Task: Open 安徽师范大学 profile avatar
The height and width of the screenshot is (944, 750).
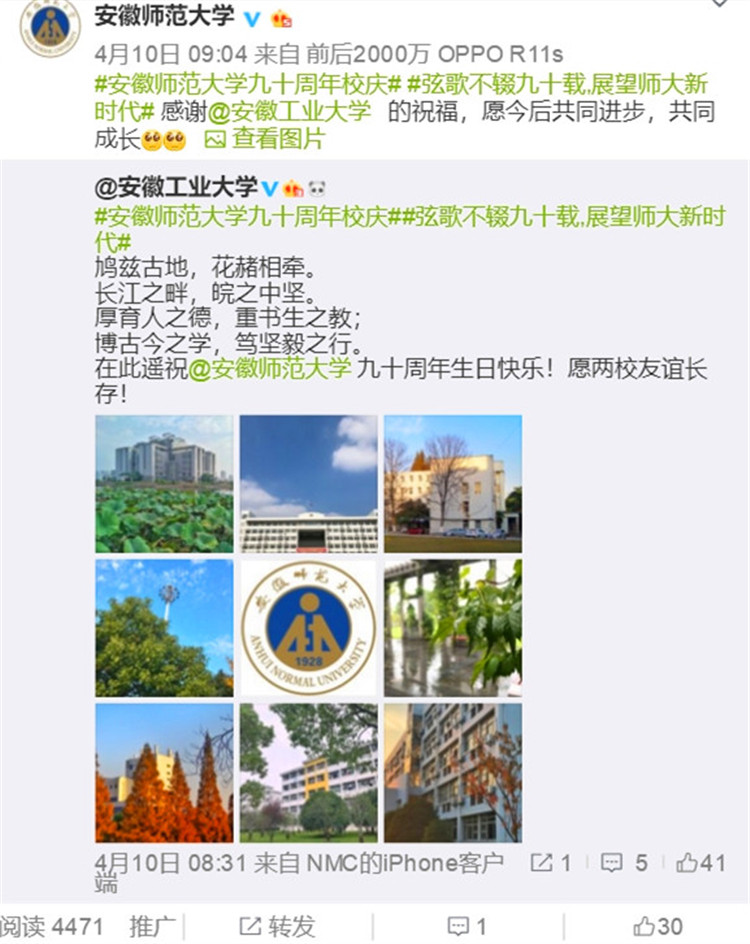Action: (49, 26)
